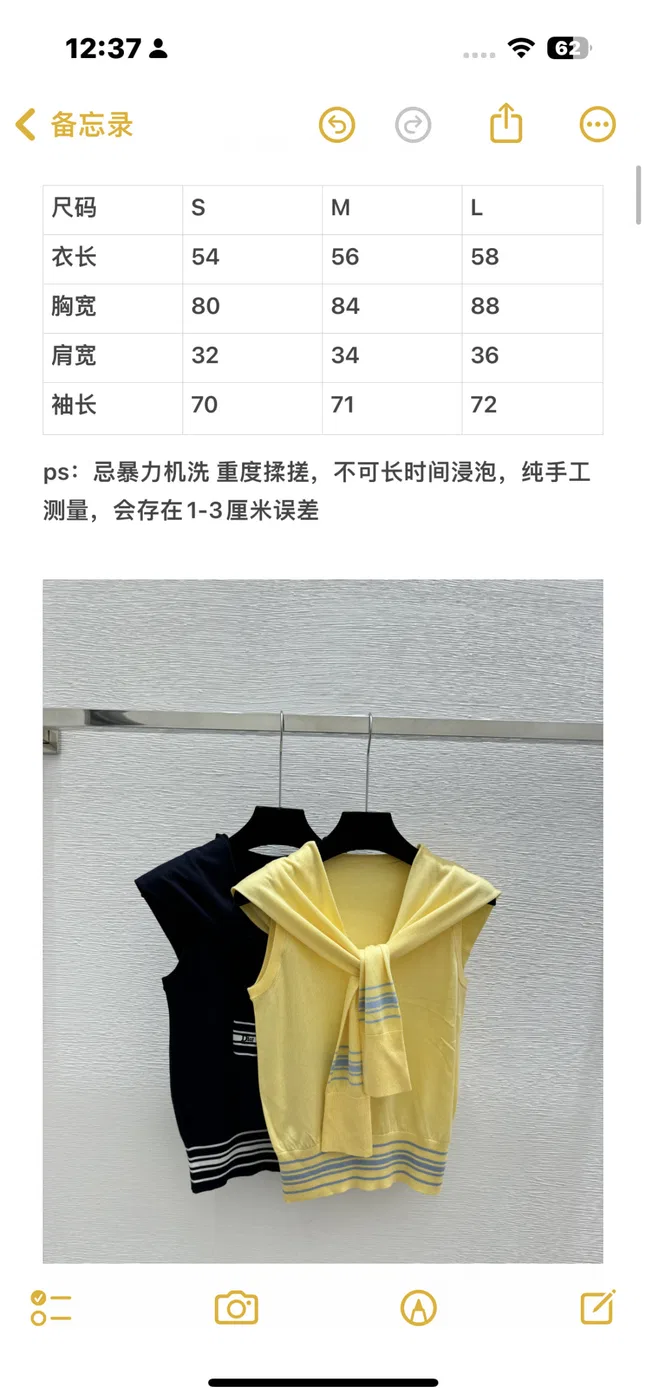
Task: Open the markup drawing tool
Action: [x=418, y=1307]
